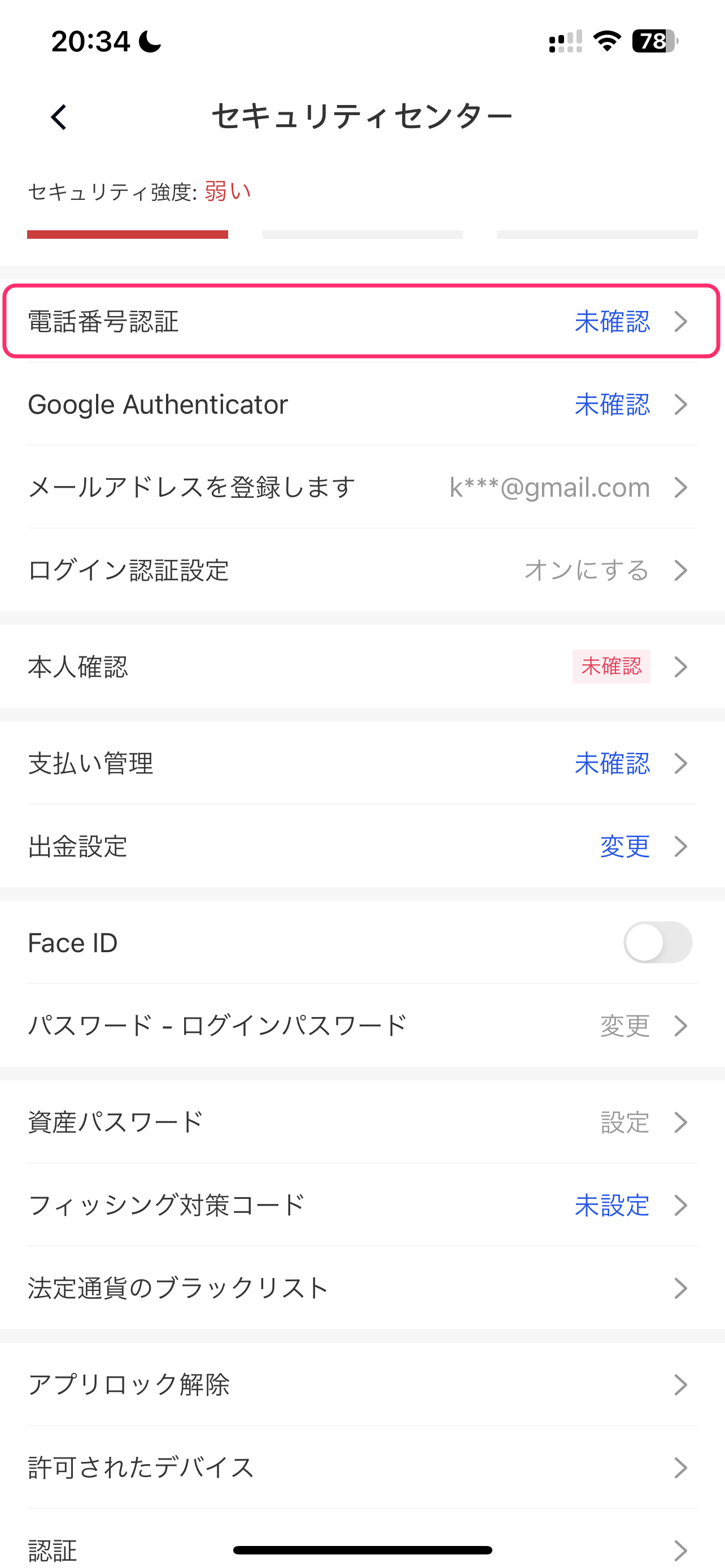The image size is (725, 1568).
Task: Go back from Security Center
Action: point(58,117)
